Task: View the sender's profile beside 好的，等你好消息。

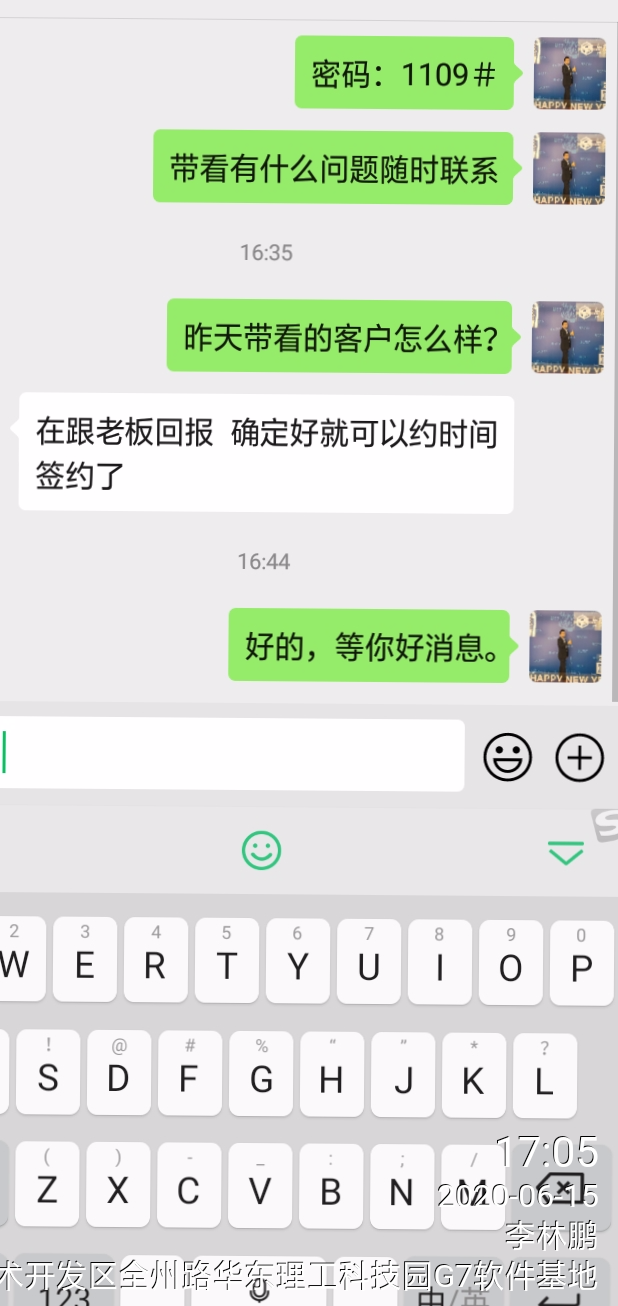Action: tap(566, 645)
